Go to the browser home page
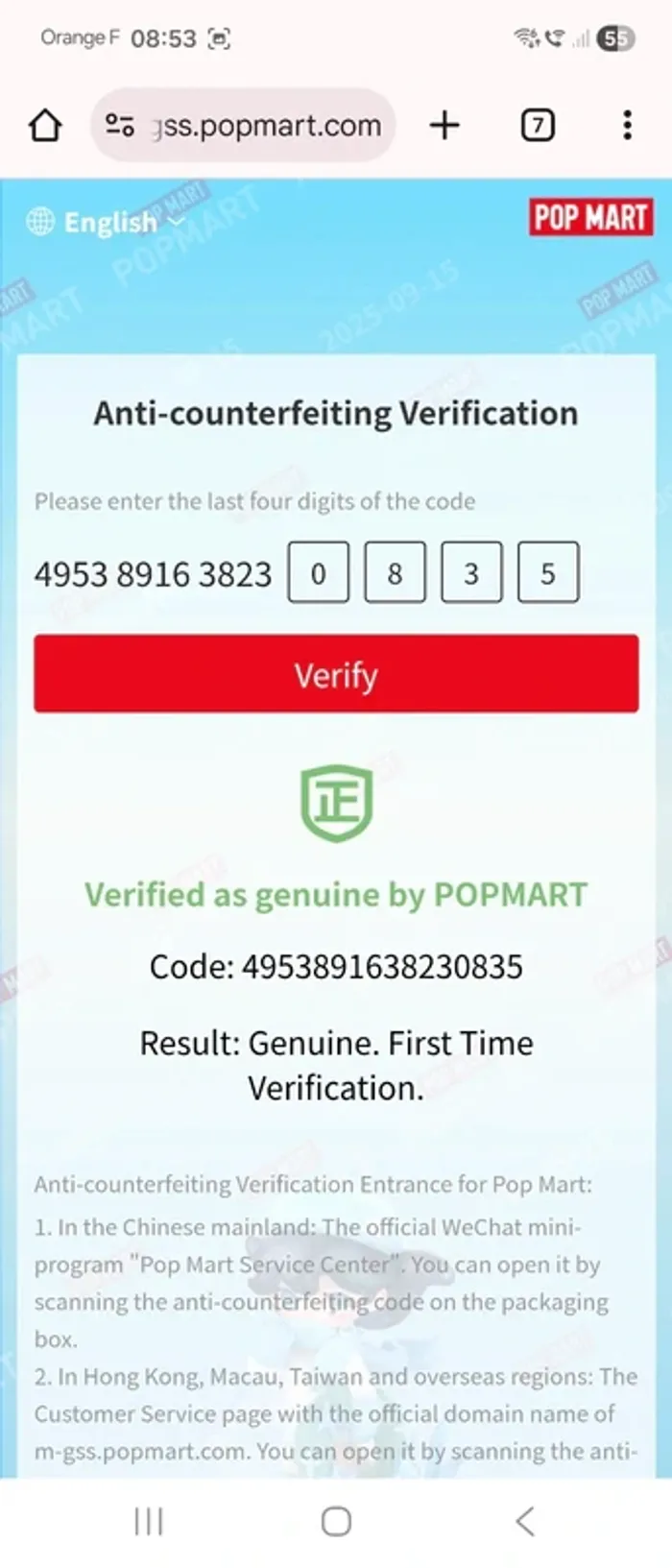Screen dimensions: 672x1568 tap(45, 126)
